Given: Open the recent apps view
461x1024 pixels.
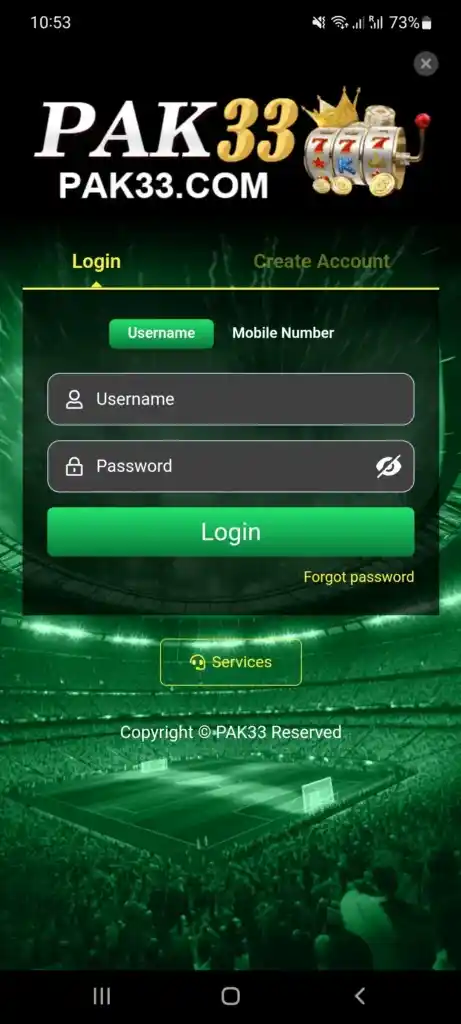Looking at the screenshot, I should 102,996.
